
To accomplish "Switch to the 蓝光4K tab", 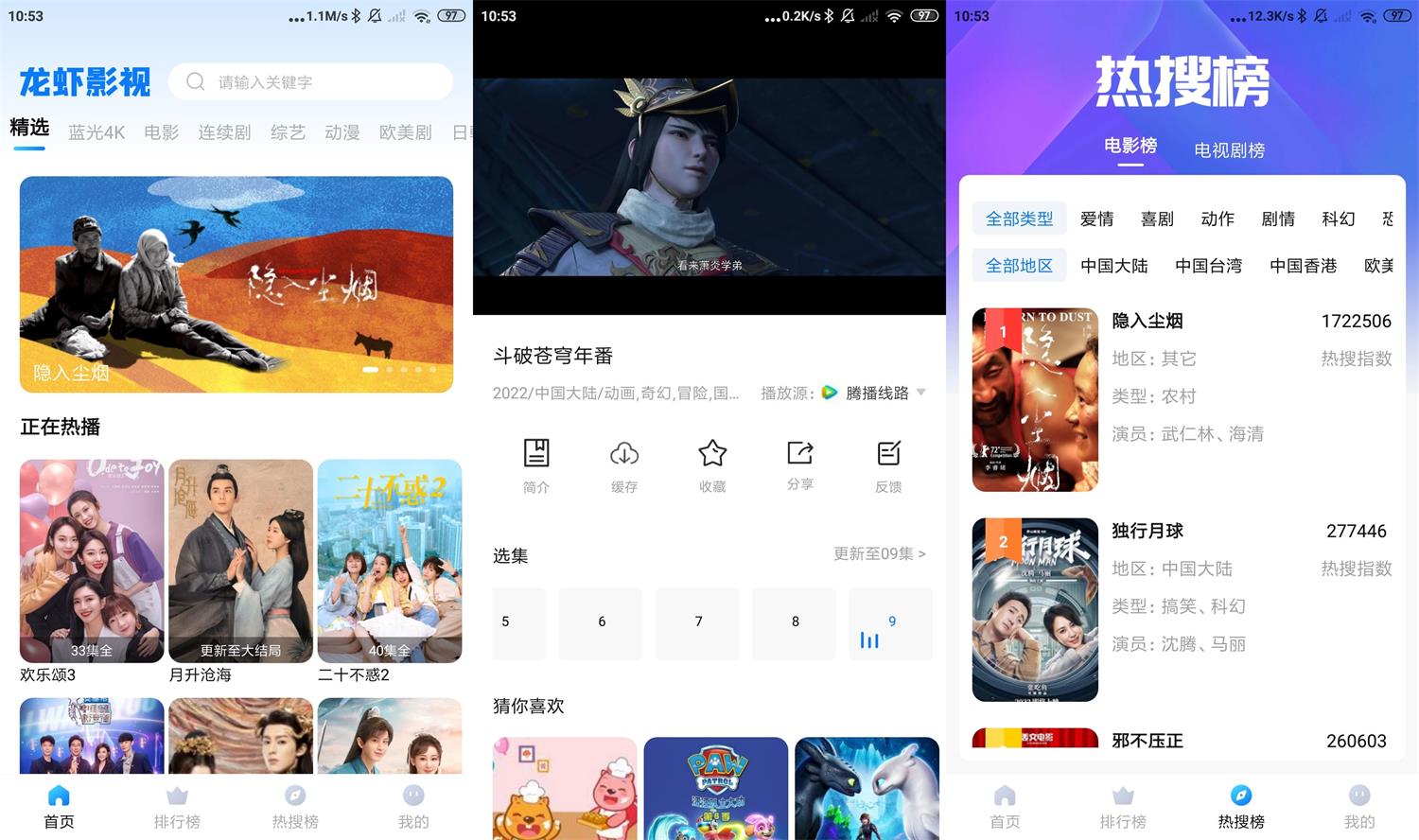I will pyautogui.click(x=96, y=132).
